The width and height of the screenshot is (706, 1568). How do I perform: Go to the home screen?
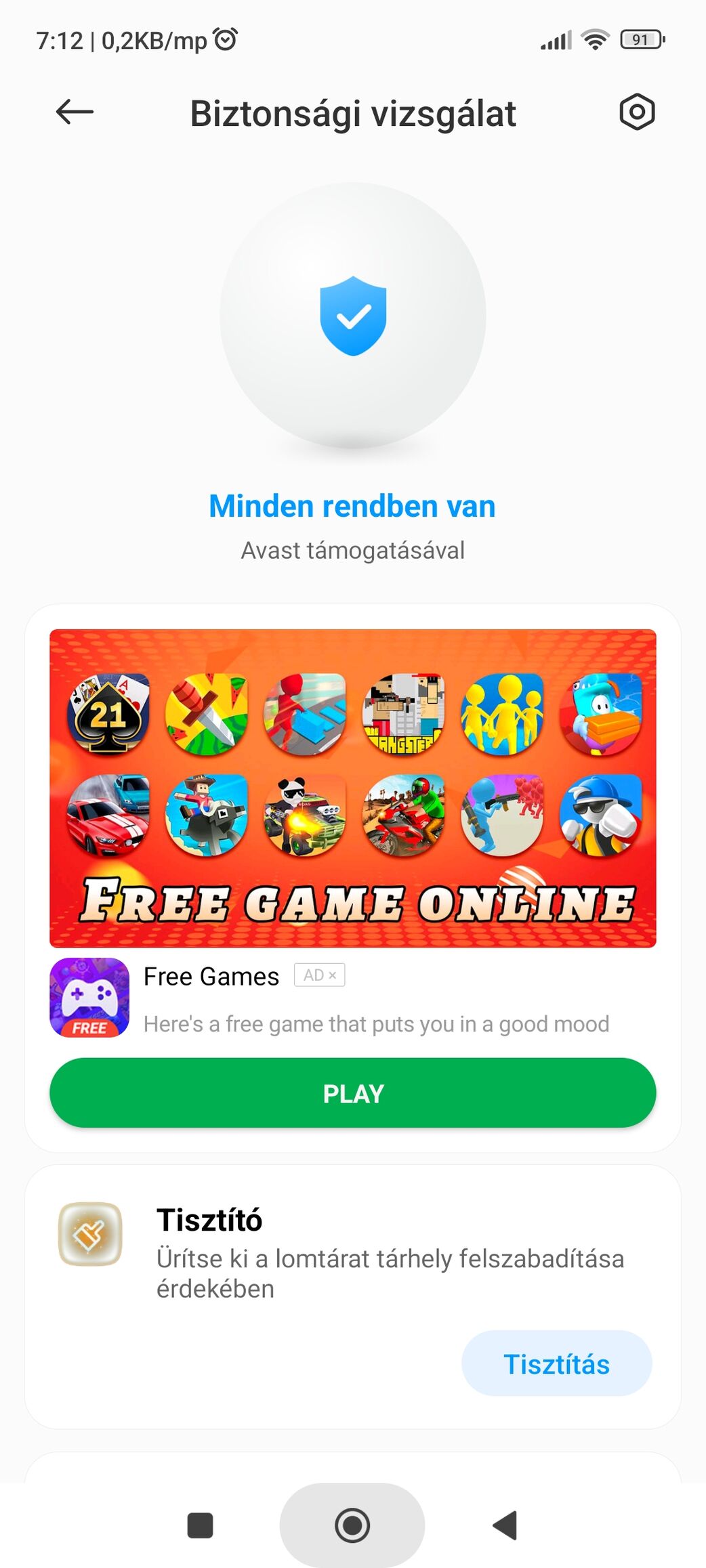pyautogui.click(x=352, y=1525)
